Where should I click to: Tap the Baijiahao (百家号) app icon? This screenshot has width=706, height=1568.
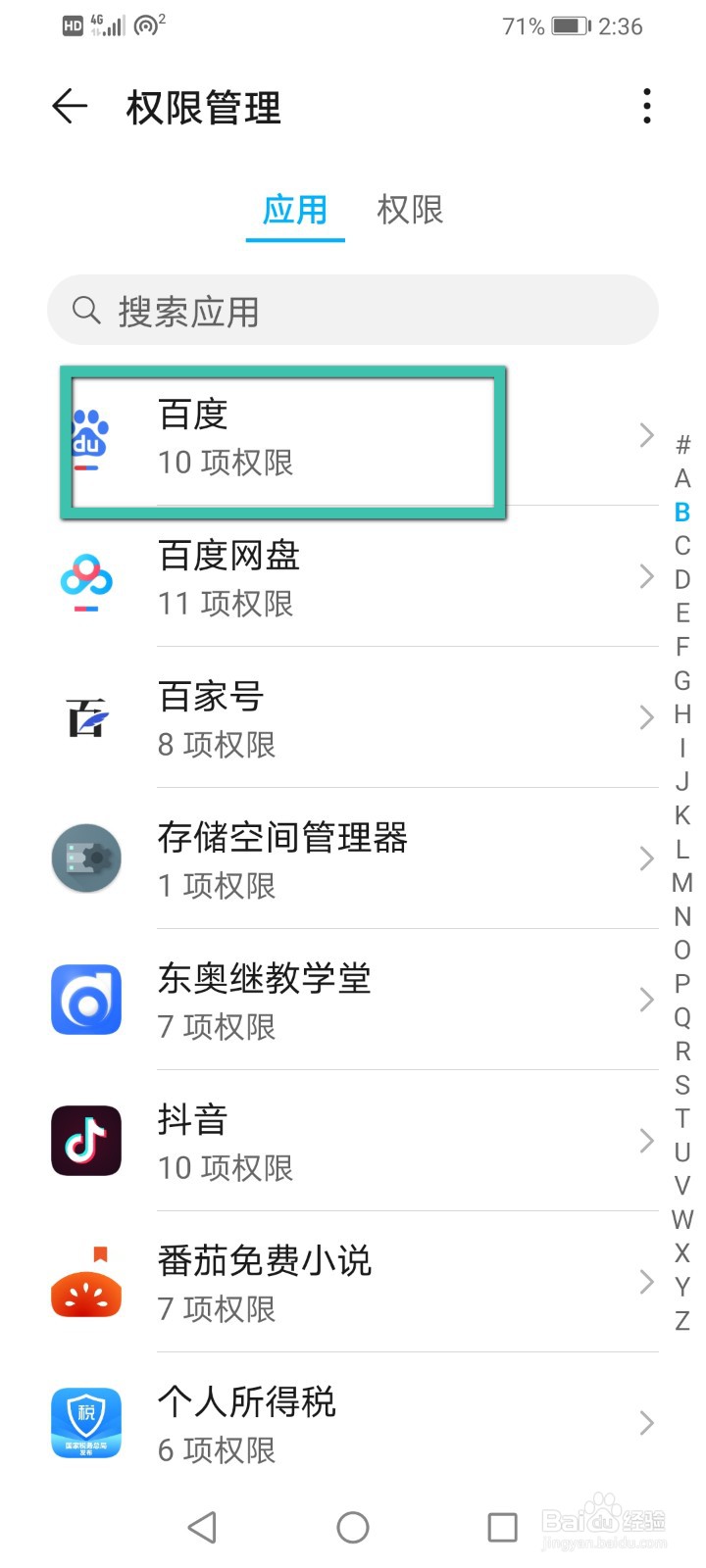pos(85,717)
